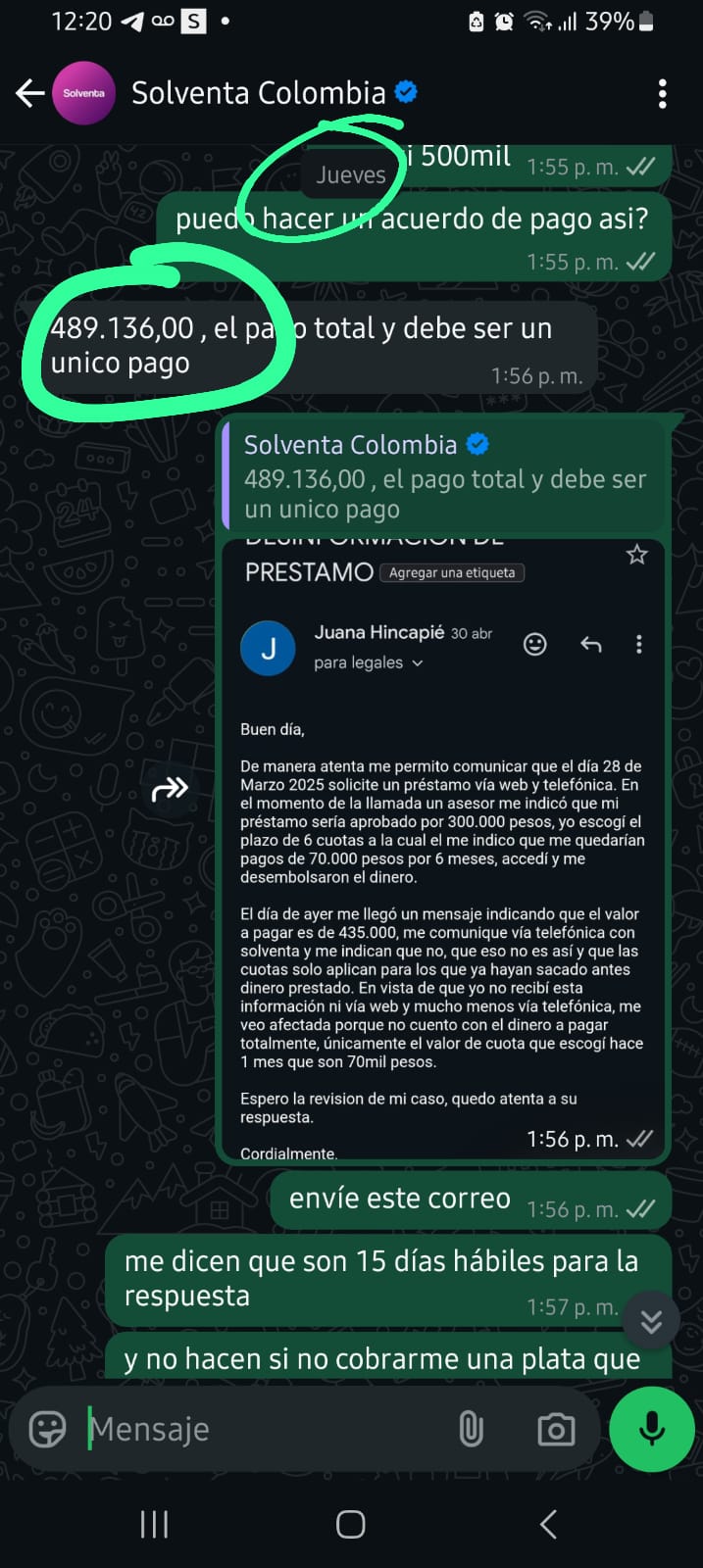
Task: Record a voice message with the microphone
Action: pos(651,1430)
